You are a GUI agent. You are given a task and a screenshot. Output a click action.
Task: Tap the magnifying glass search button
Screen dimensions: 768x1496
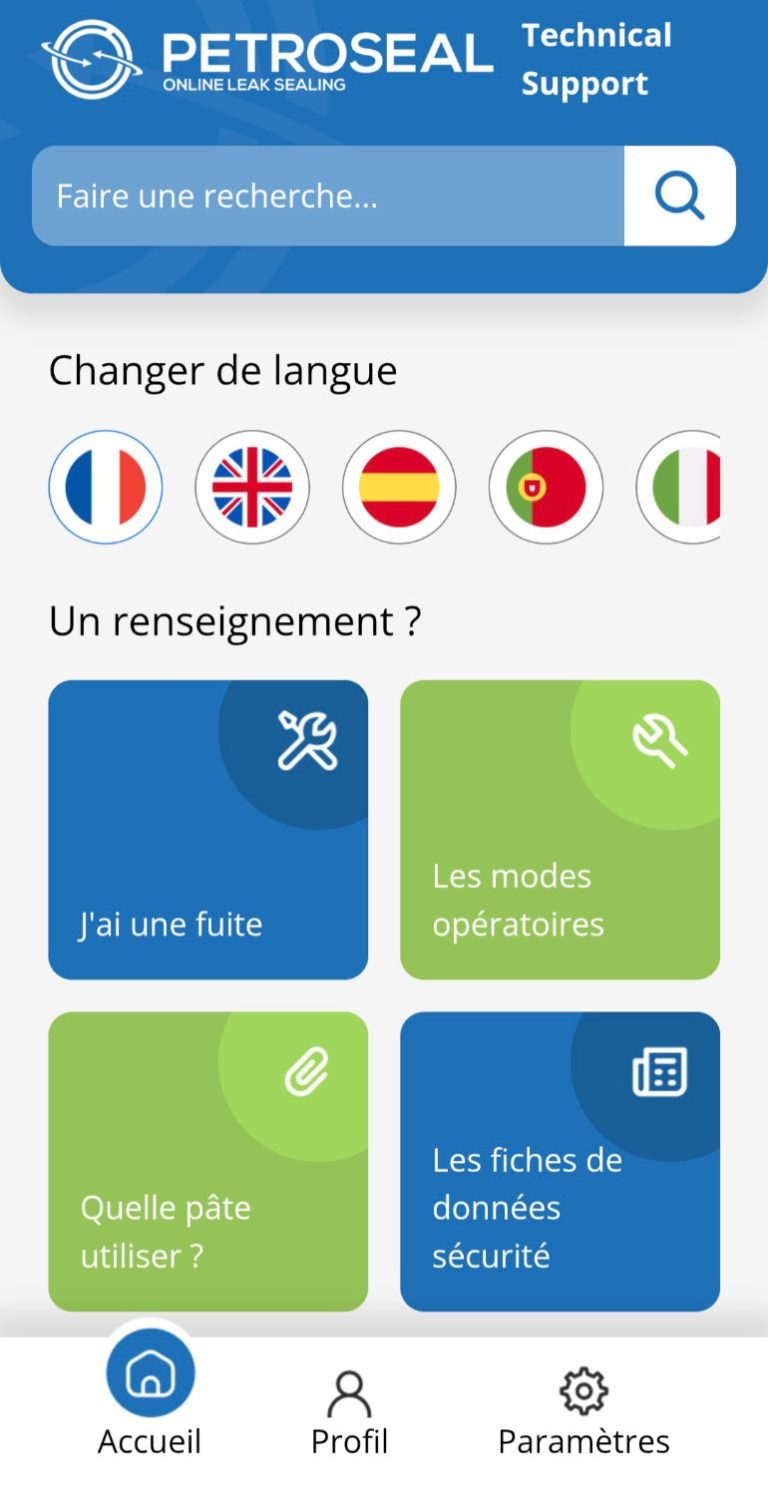680,196
